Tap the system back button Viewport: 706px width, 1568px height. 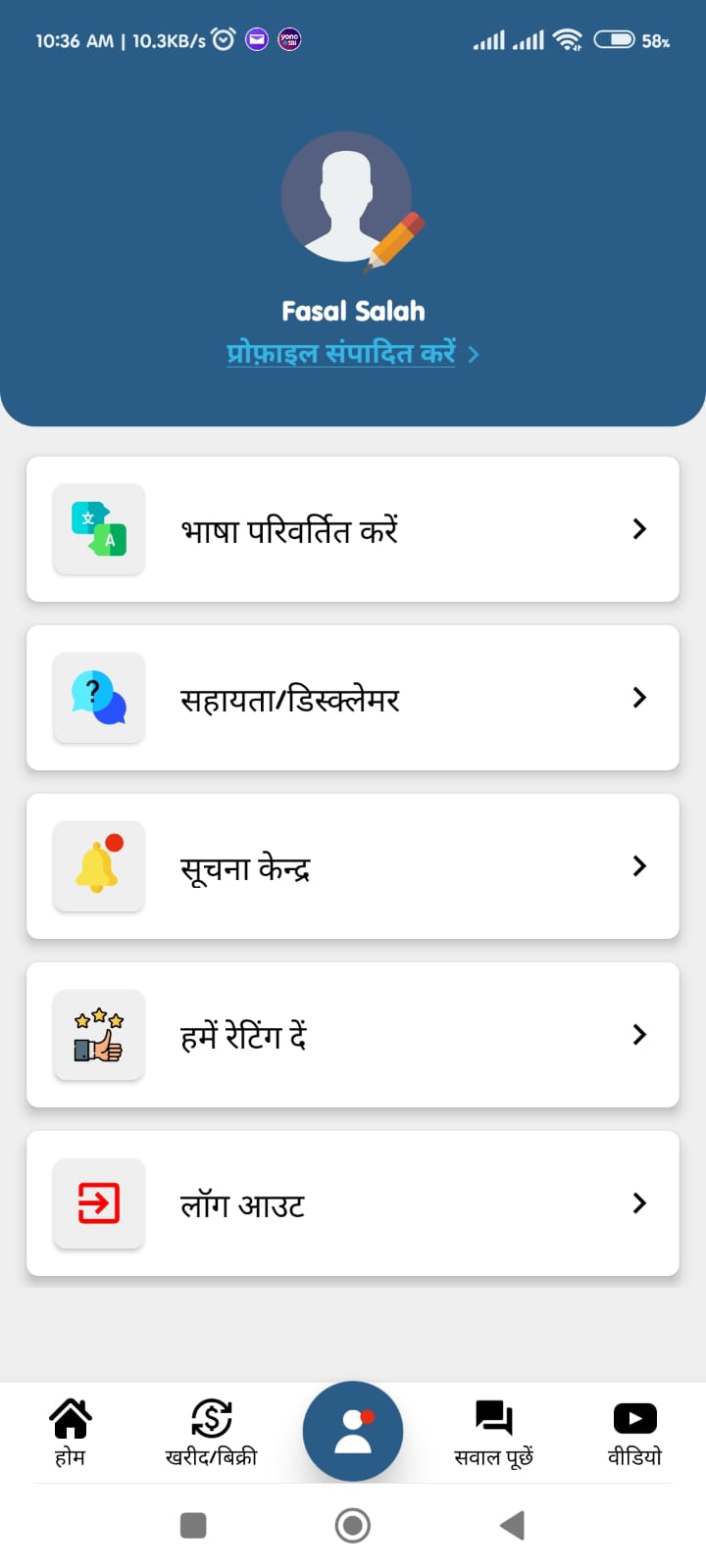[512, 1525]
